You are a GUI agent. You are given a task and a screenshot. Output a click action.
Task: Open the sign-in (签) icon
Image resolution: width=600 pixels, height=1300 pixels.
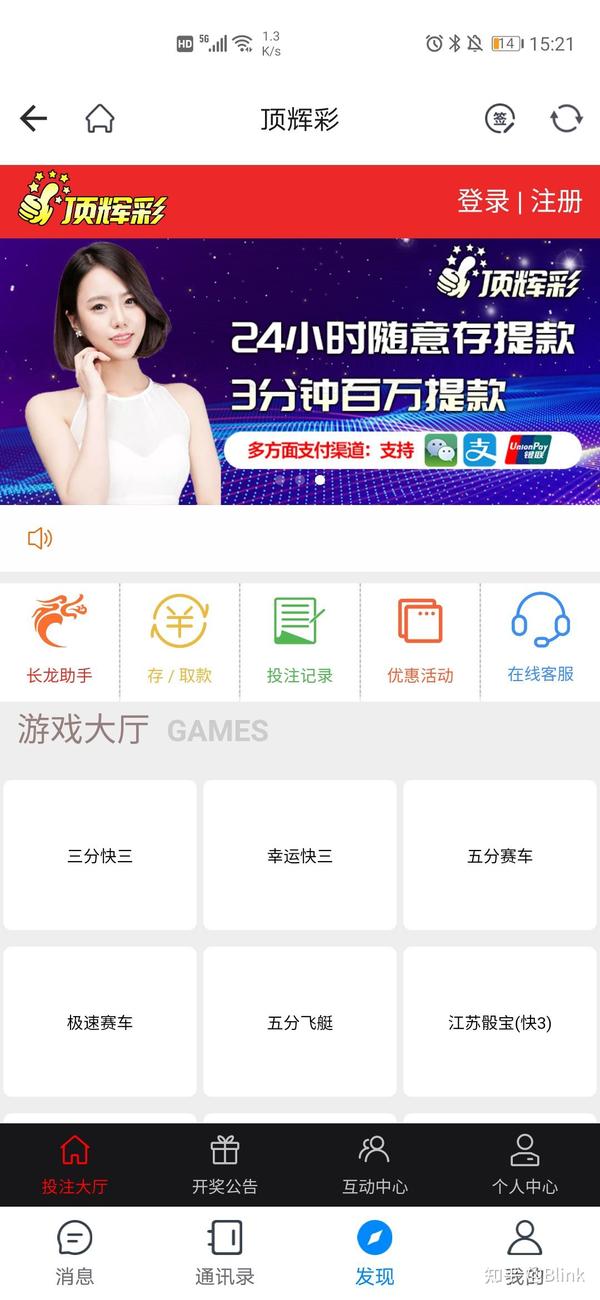(499, 119)
